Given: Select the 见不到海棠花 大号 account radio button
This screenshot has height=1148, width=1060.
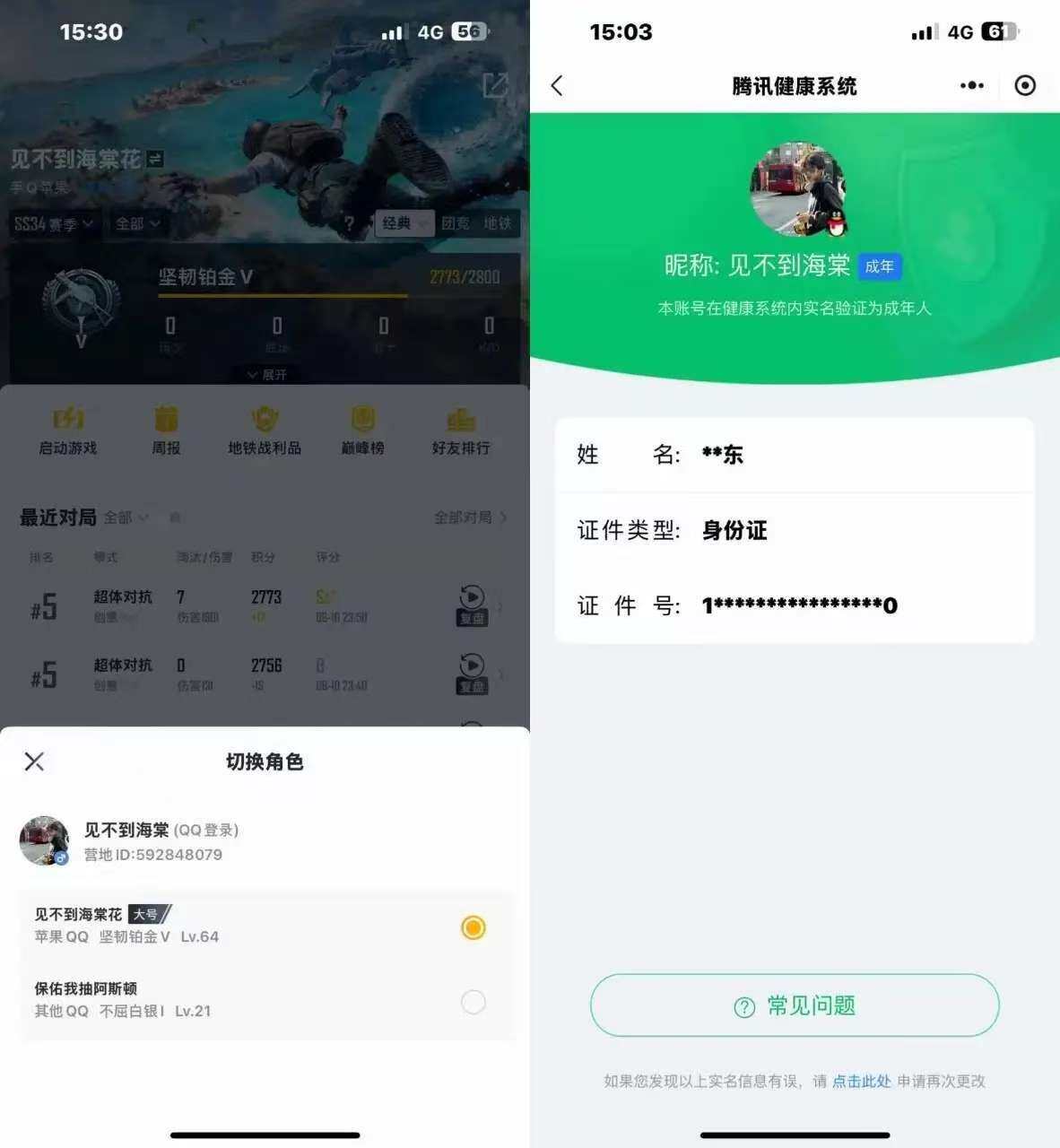Looking at the screenshot, I should tap(473, 927).
